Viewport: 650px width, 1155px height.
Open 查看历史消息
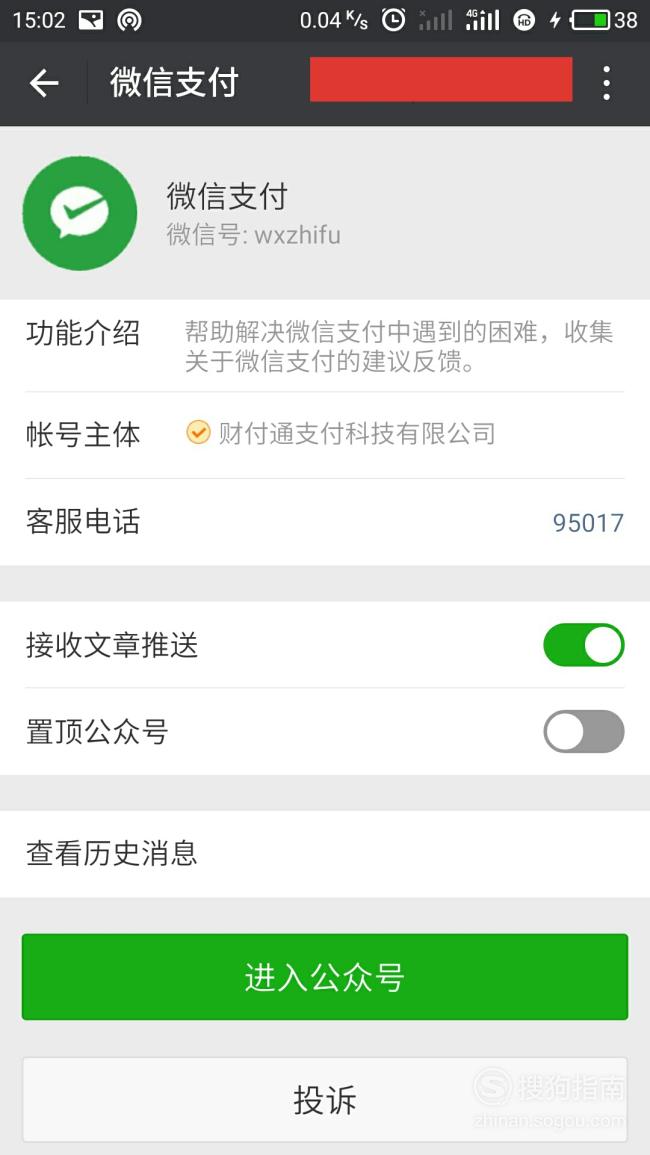(x=325, y=854)
